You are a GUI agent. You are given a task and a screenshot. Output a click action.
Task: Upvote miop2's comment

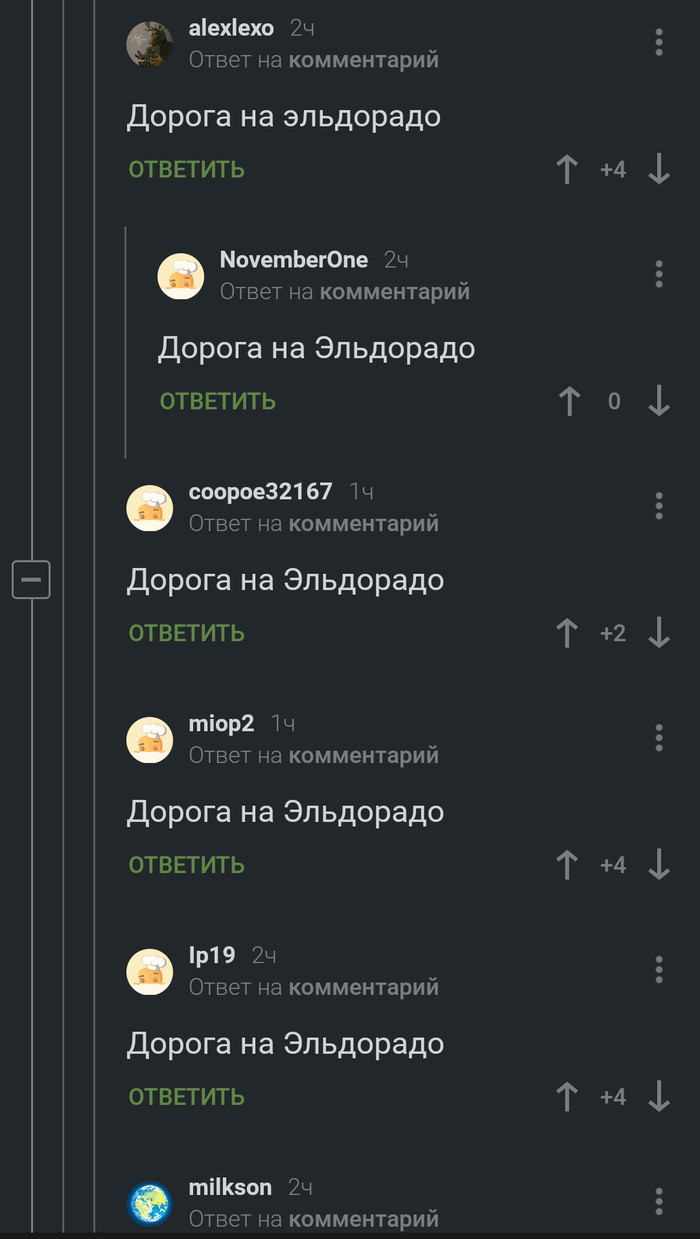coord(567,865)
